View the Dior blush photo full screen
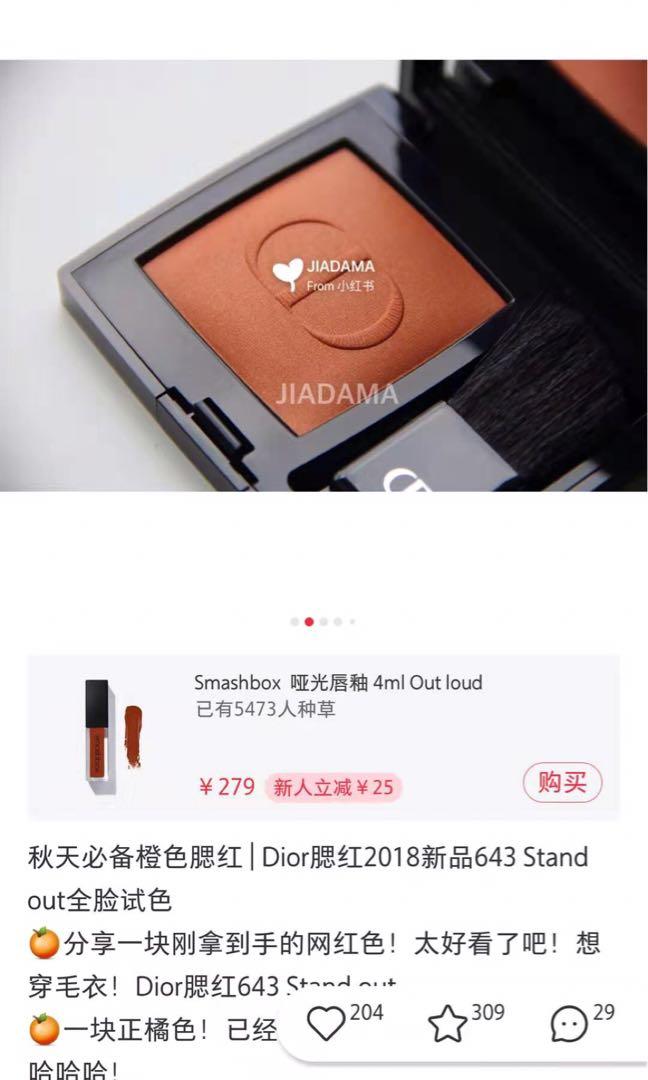The image size is (648, 1080). [323, 275]
